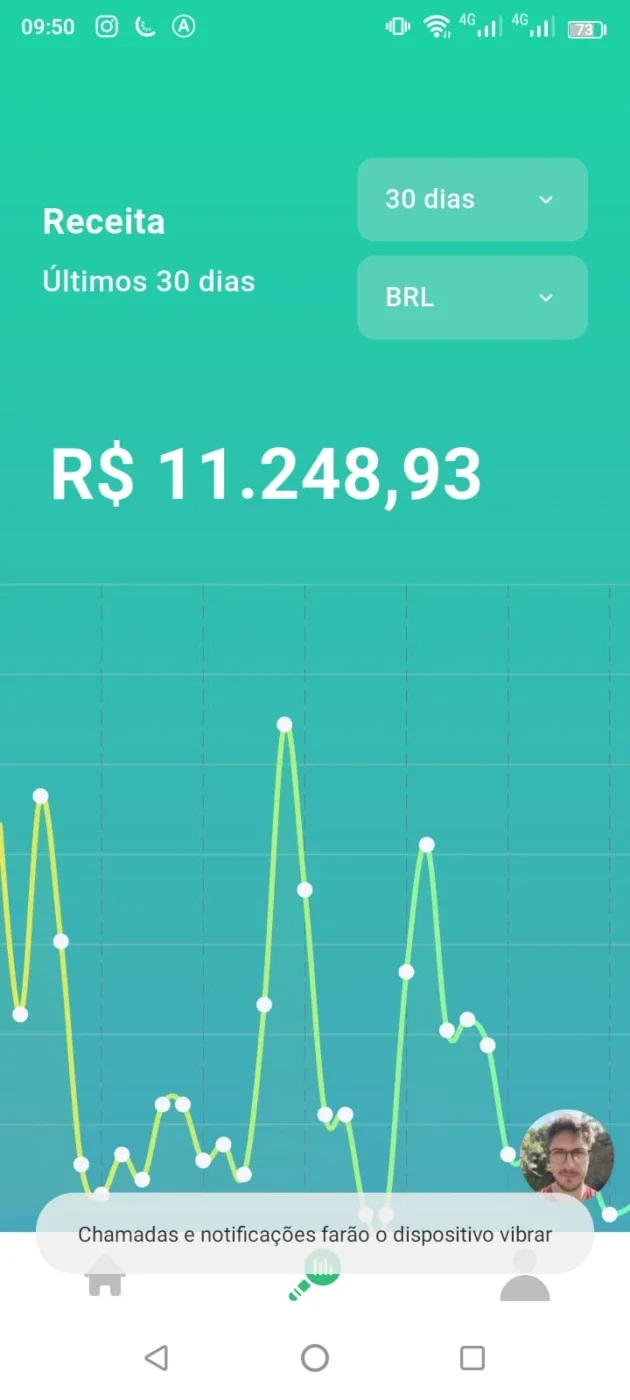Image resolution: width=630 pixels, height=1400 pixels.
Task: Open recent apps with the square button
Action: (472, 1357)
